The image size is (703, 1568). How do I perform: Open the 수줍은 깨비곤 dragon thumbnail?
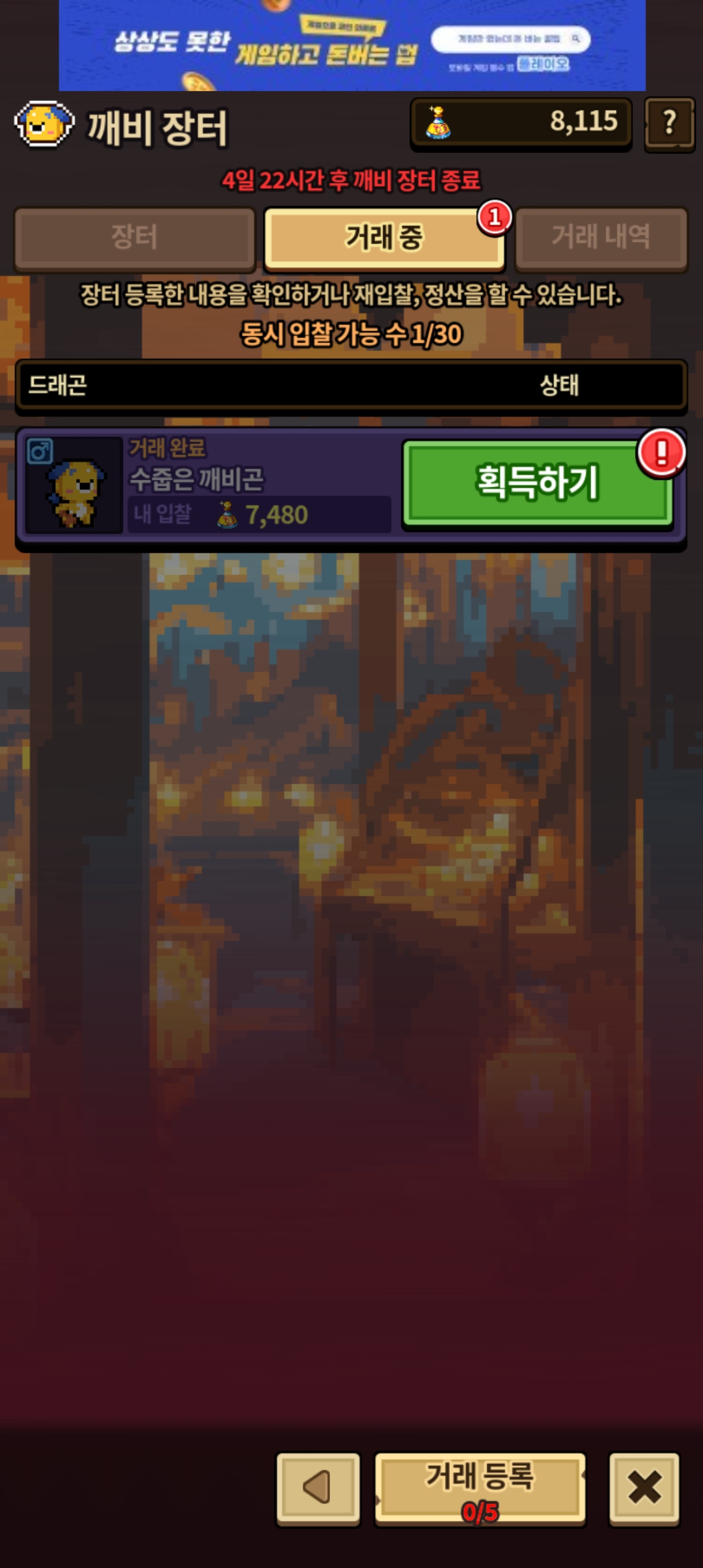(x=74, y=485)
